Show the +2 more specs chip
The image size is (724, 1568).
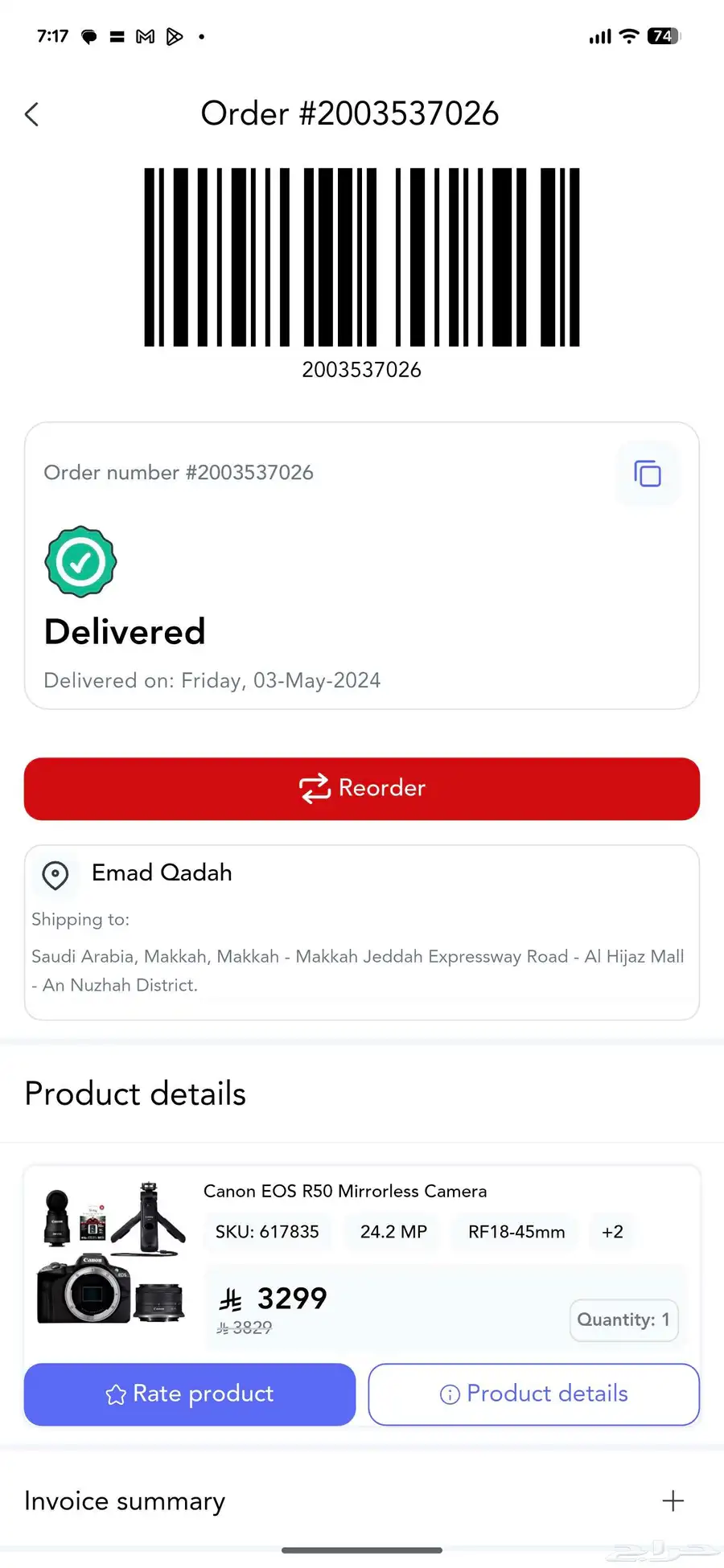click(612, 1232)
